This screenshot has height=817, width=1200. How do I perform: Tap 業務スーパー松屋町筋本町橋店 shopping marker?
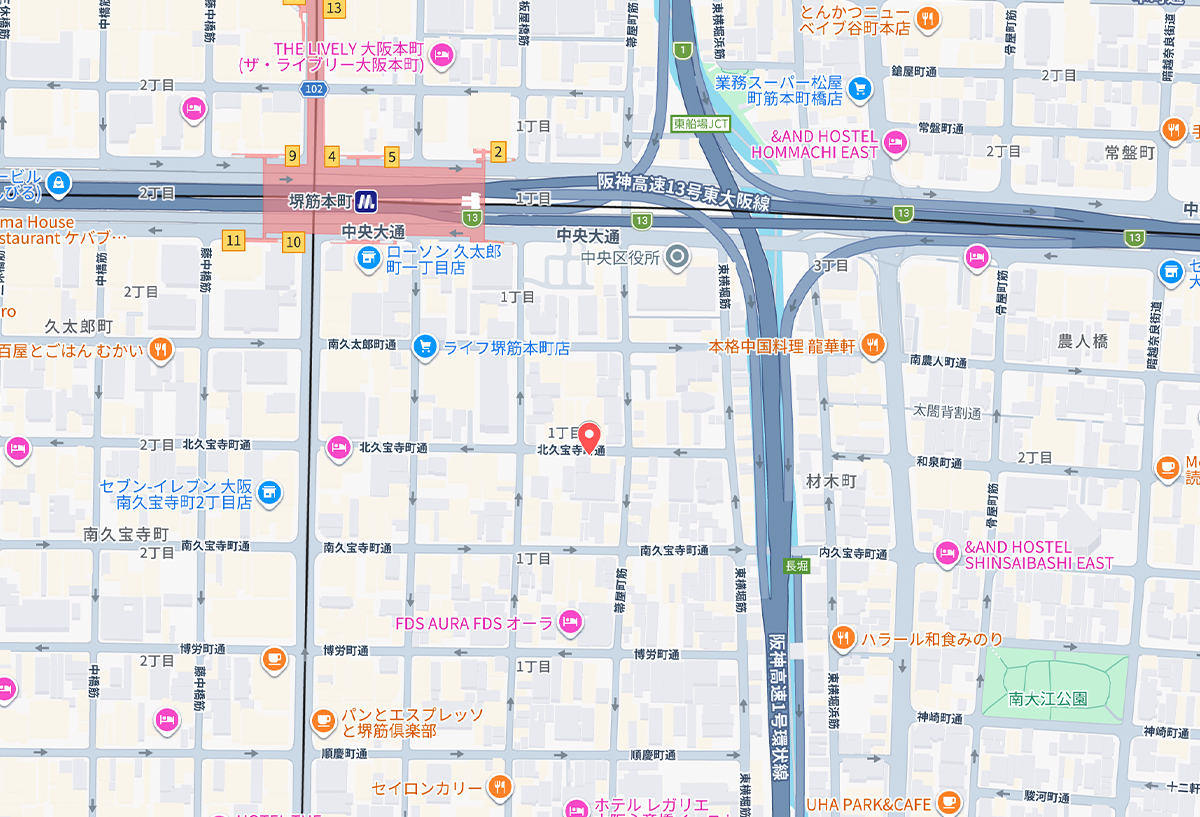[858, 90]
